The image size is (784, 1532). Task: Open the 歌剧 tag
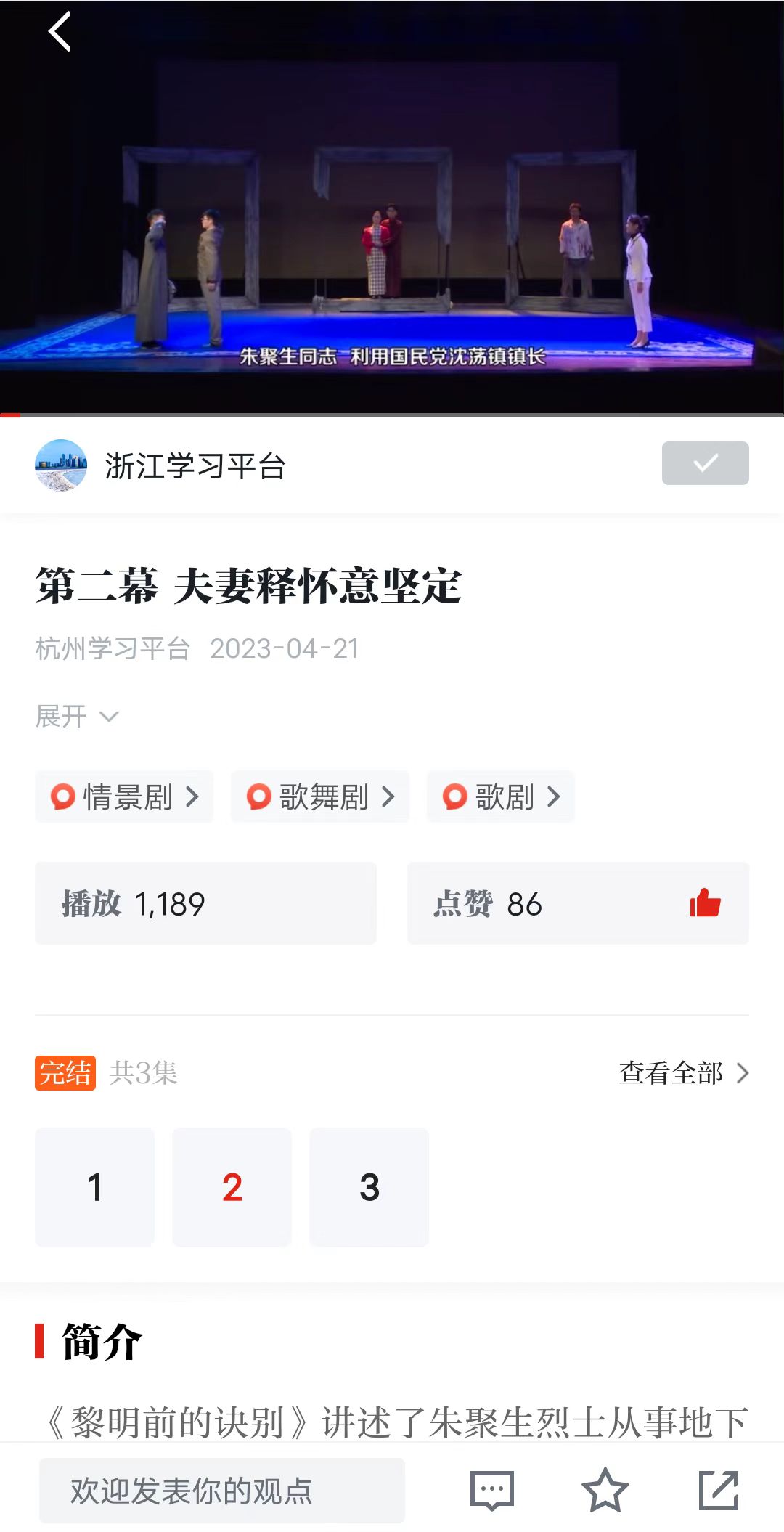pos(501,796)
